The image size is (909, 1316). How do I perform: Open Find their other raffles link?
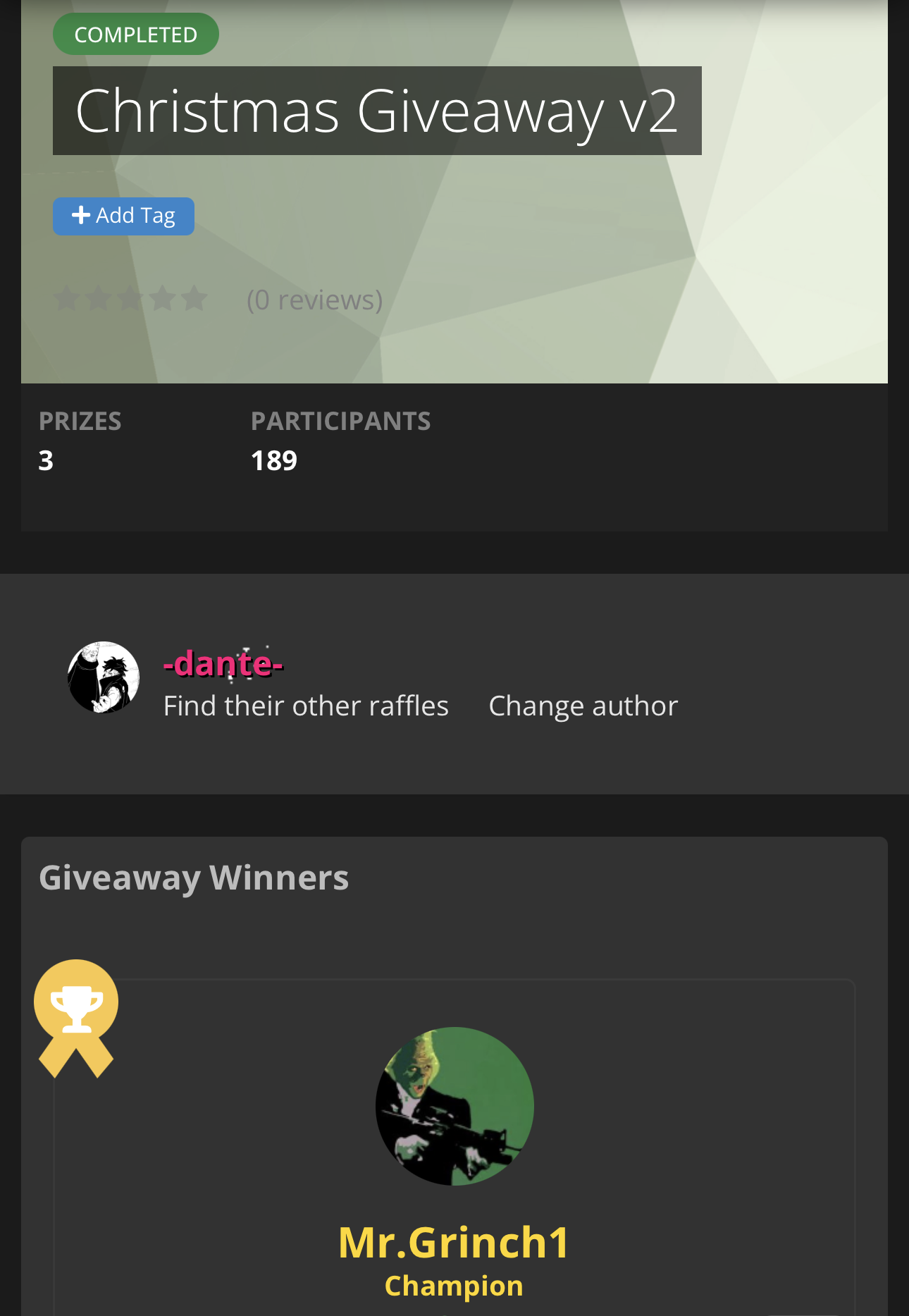point(306,706)
